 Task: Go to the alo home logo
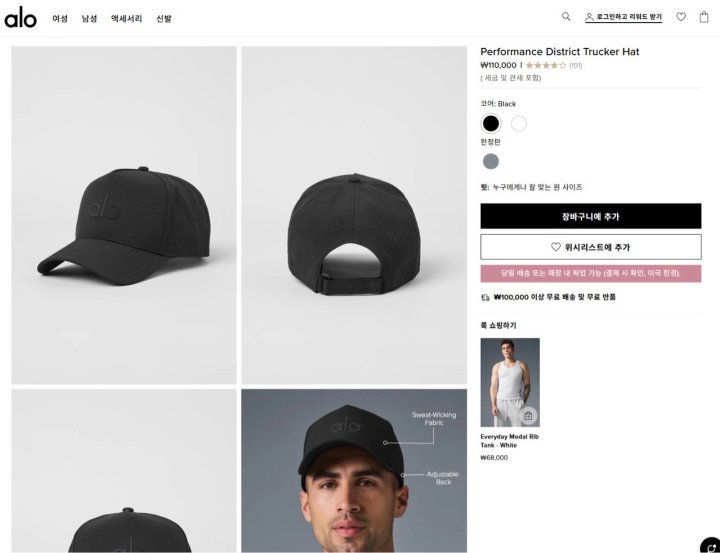pos(20,17)
